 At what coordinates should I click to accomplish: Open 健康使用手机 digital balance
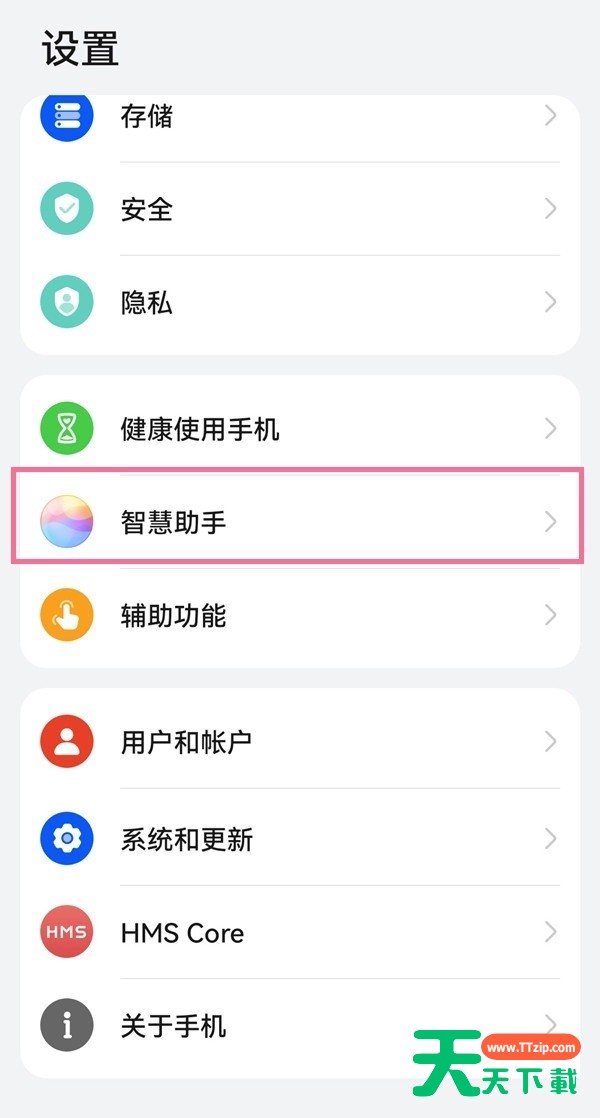point(300,429)
